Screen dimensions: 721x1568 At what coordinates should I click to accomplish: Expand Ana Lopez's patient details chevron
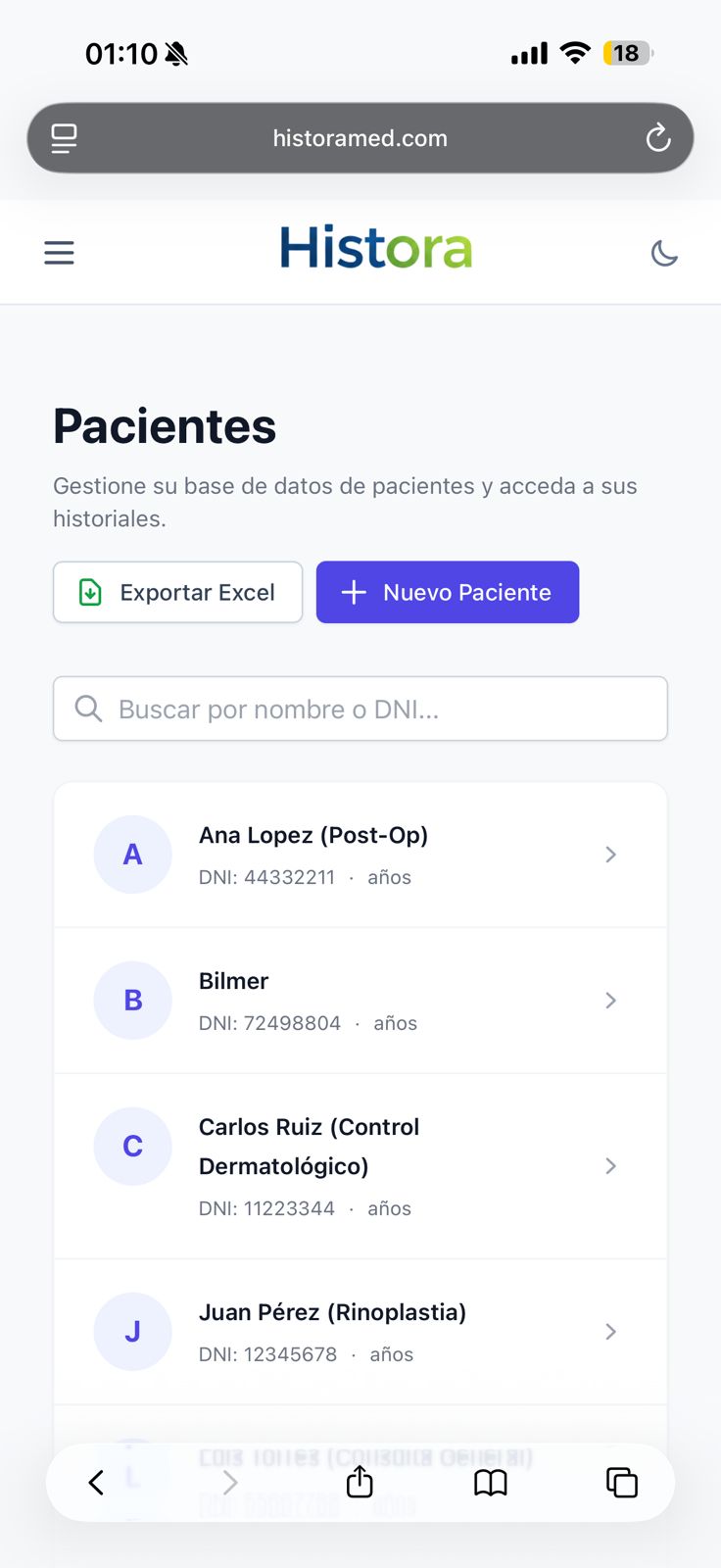click(x=610, y=855)
